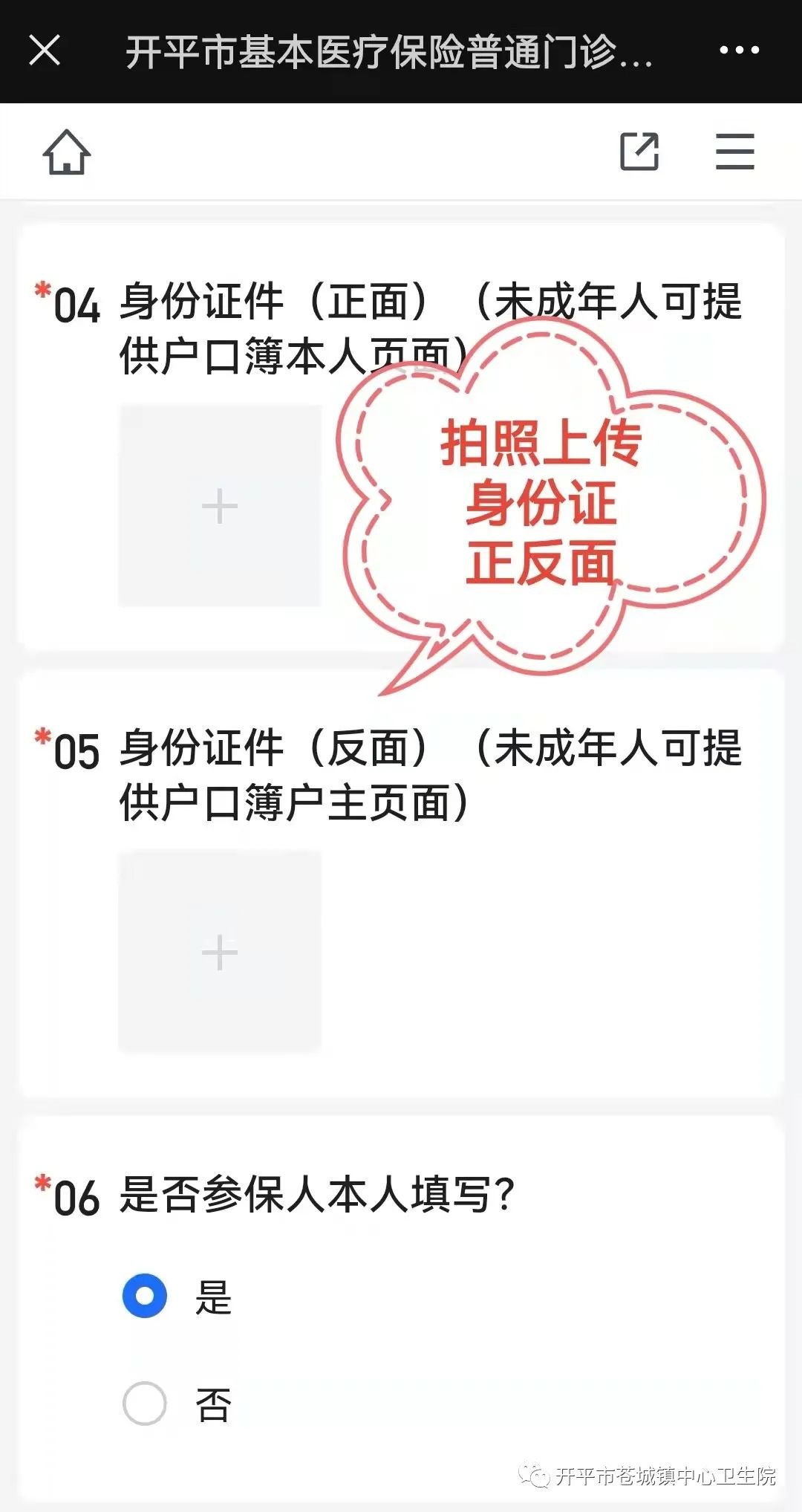Image resolution: width=802 pixels, height=1512 pixels.
Task: Open the hamburger menu
Action: (x=734, y=152)
